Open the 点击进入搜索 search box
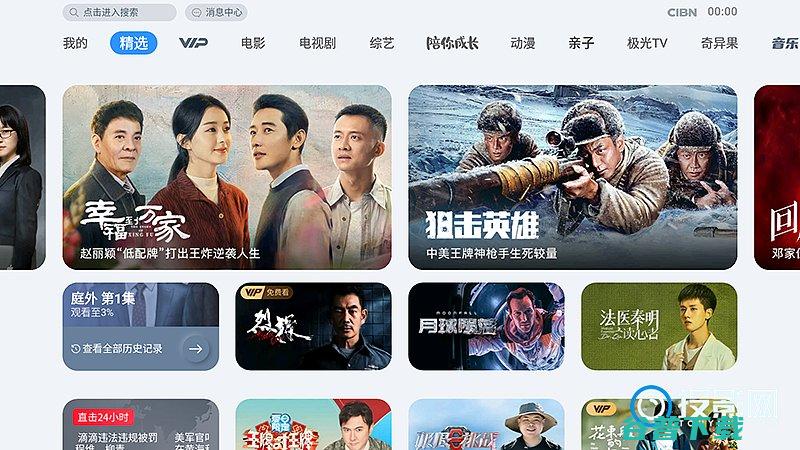The image size is (800, 450). point(118,13)
